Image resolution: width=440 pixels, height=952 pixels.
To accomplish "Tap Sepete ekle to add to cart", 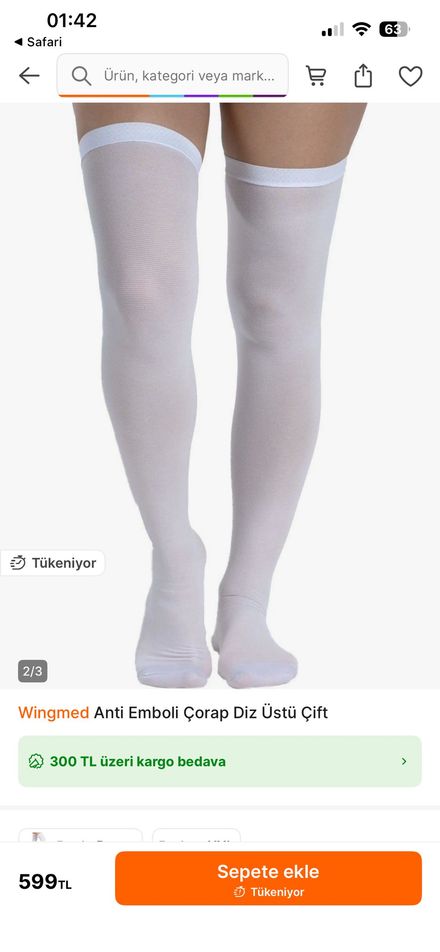I will click(x=268, y=878).
